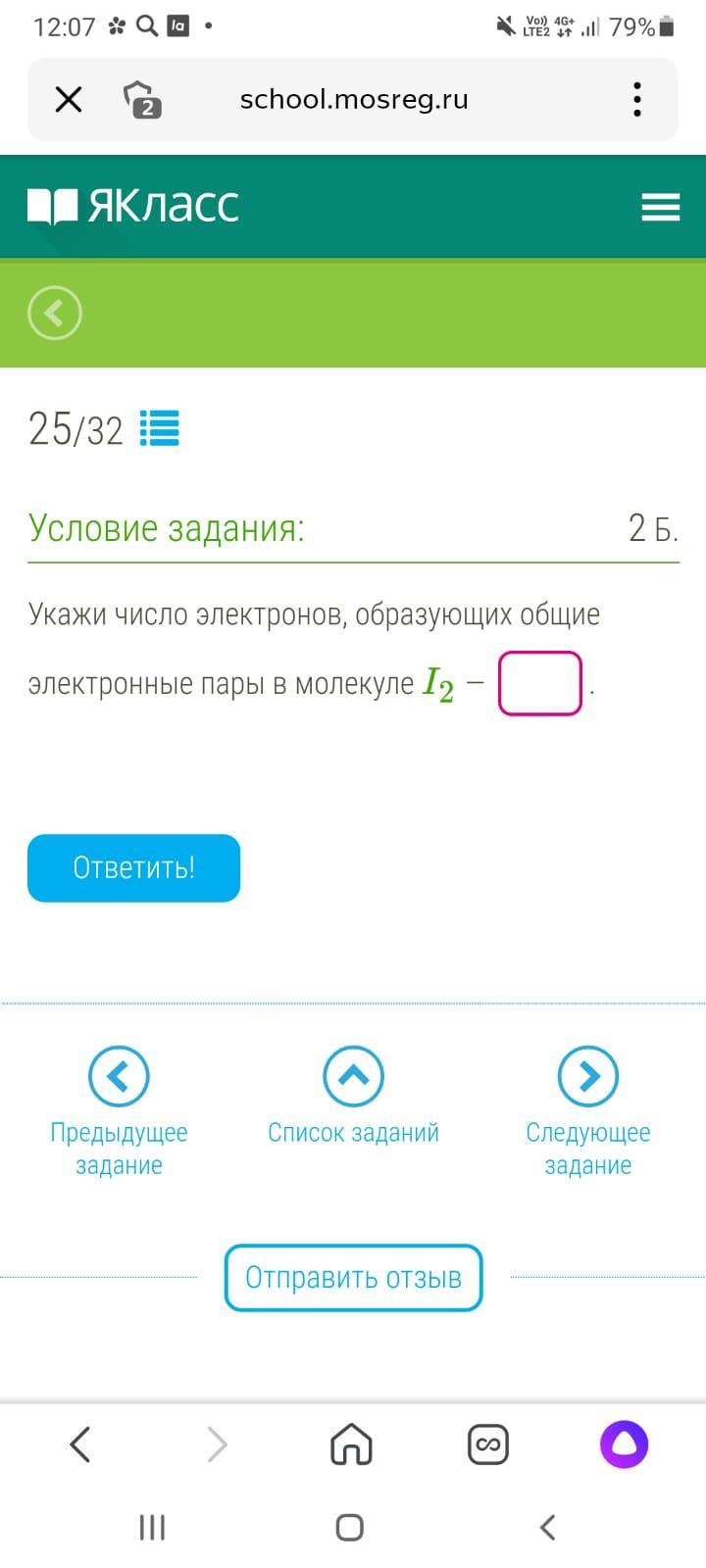Open the task list icon next to 25/32
The width and height of the screenshot is (706, 1568).
[x=159, y=428]
